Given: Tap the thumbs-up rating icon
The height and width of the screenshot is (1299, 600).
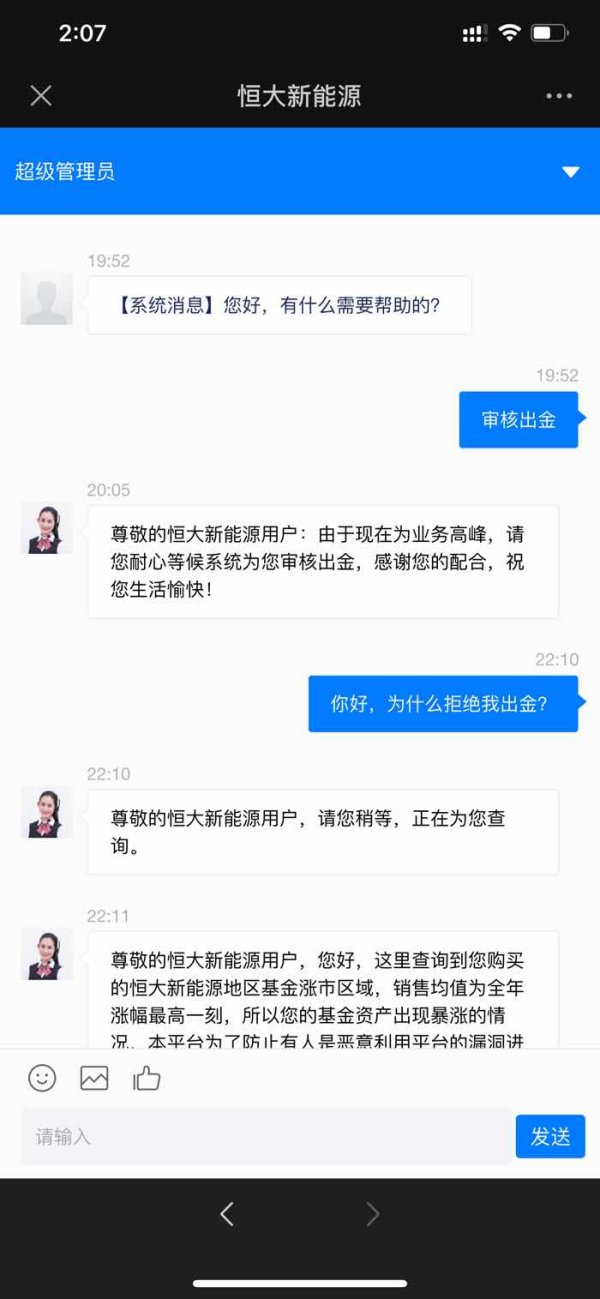Looking at the screenshot, I should pos(147,1078).
